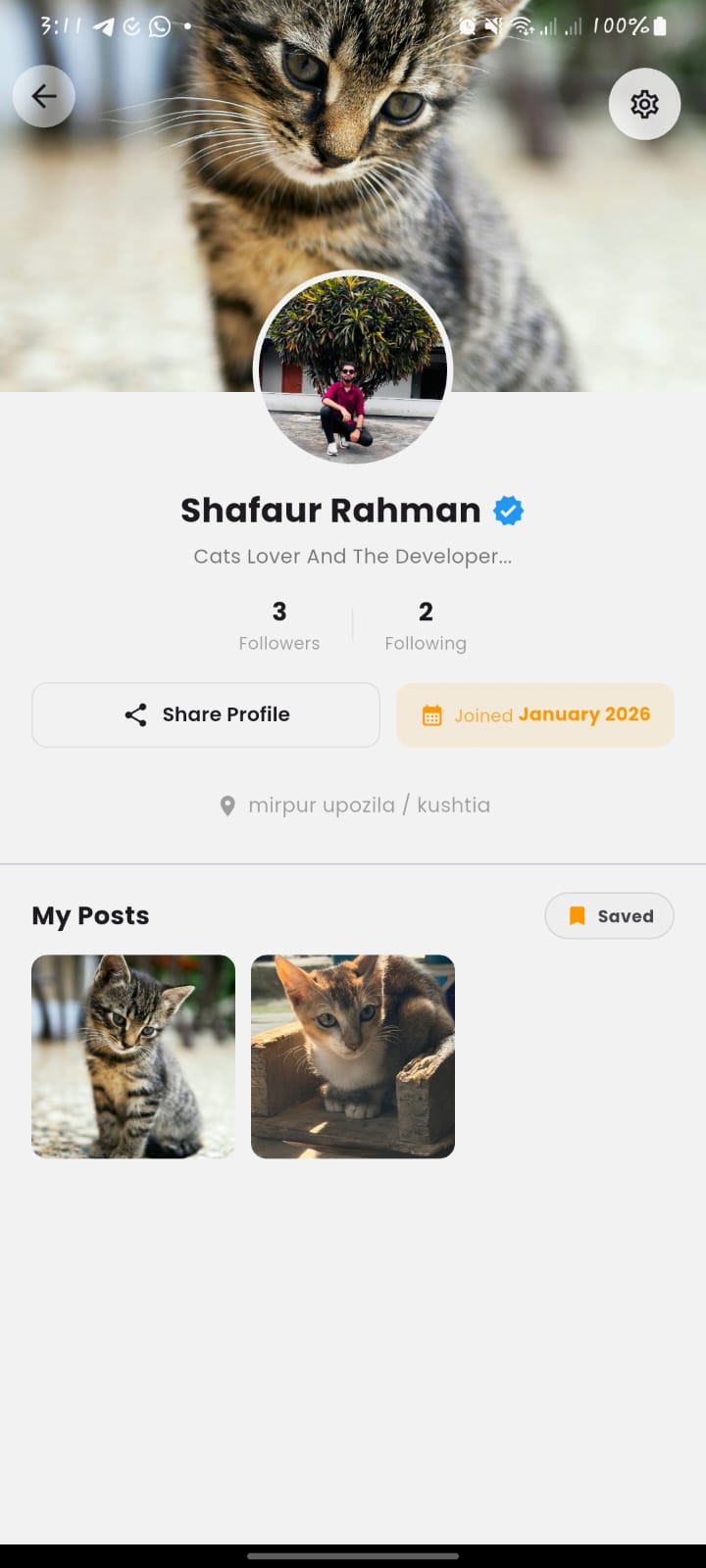Tap the back arrow icon
The image size is (706, 1568).
click(x=43, y=96)
